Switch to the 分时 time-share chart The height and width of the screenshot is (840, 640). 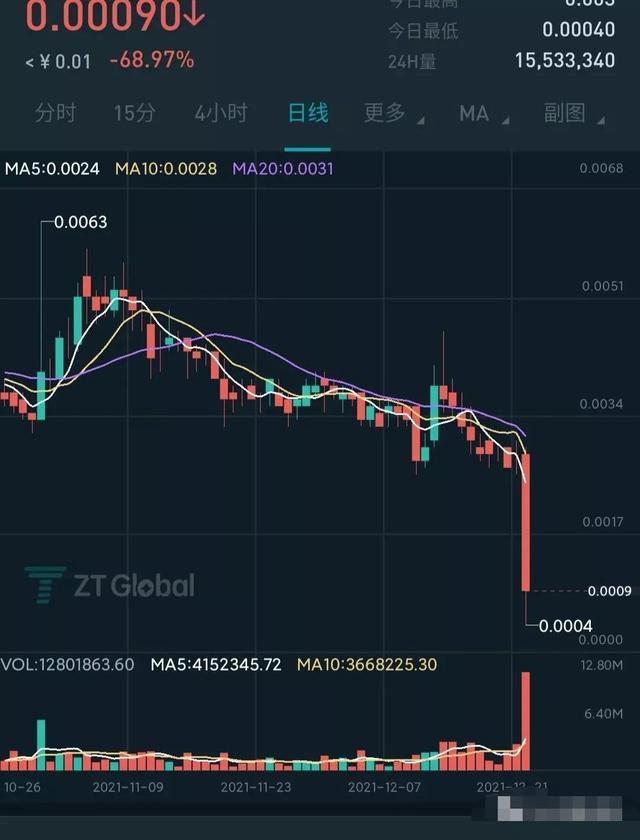coord(55,113)
